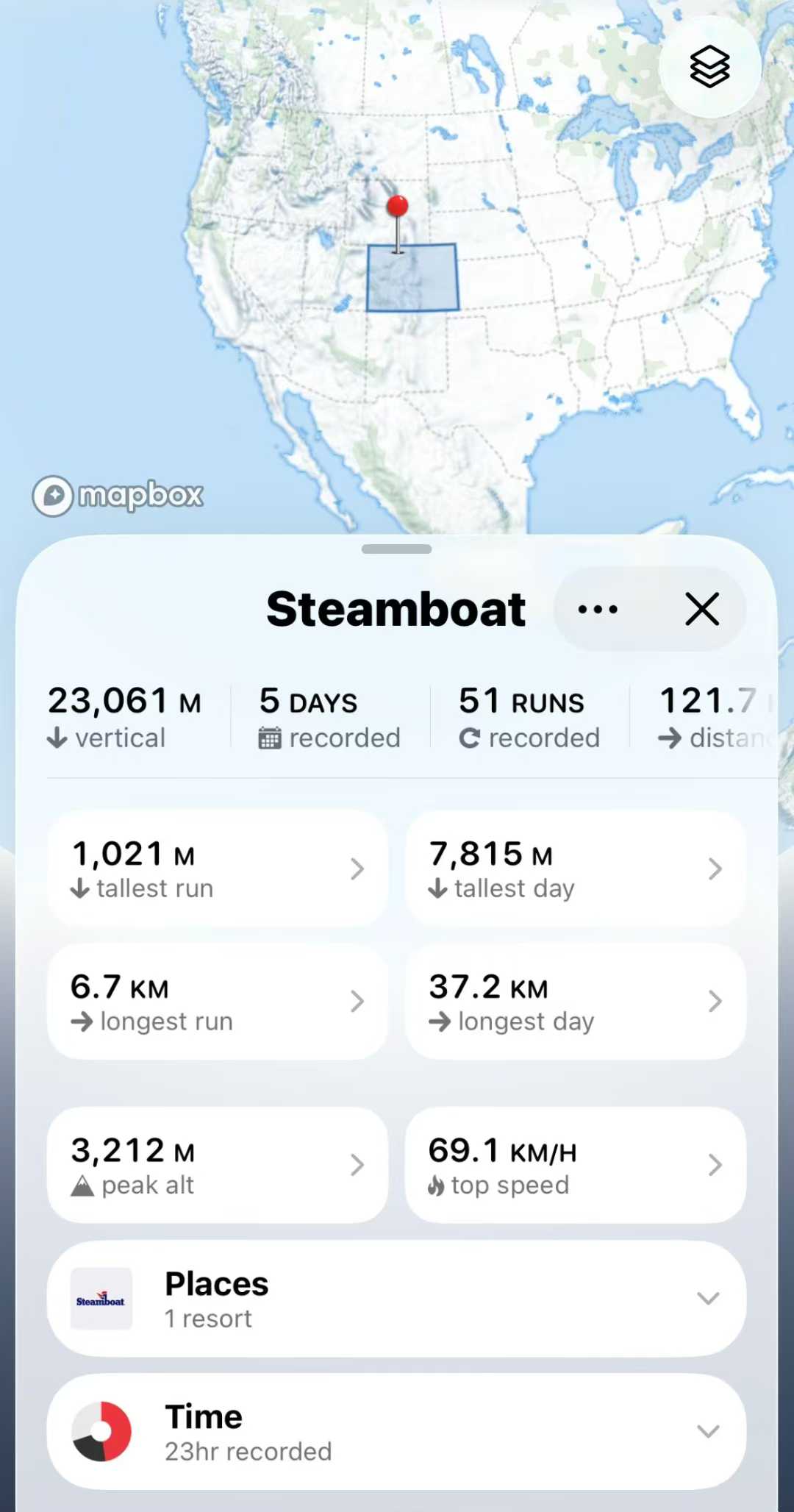Expand the Places section showing 1 resort
Screen dimensions: 794x1512
point(708,1299)
